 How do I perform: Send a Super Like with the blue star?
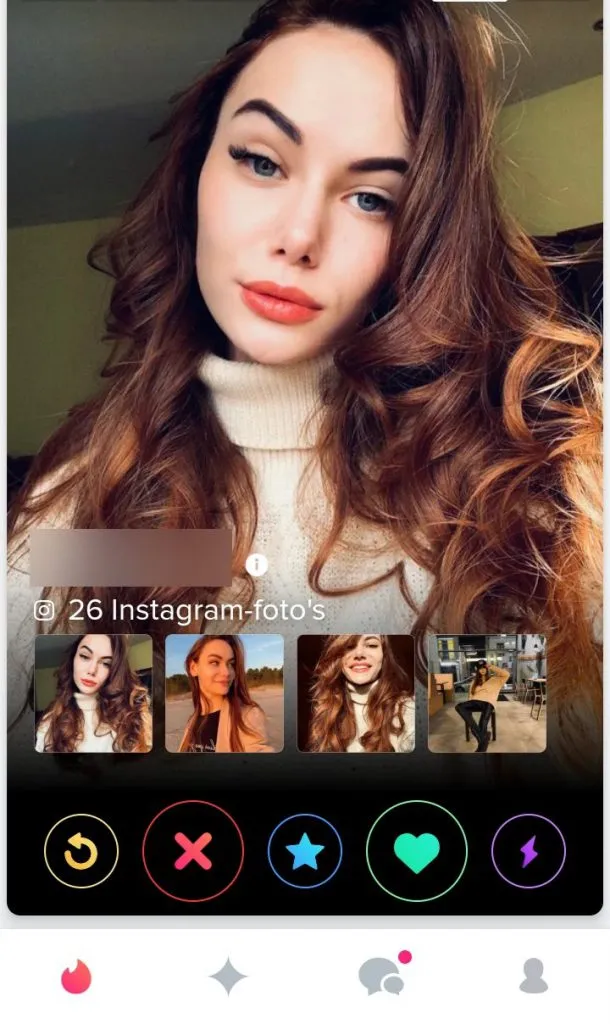coord(305,851)
